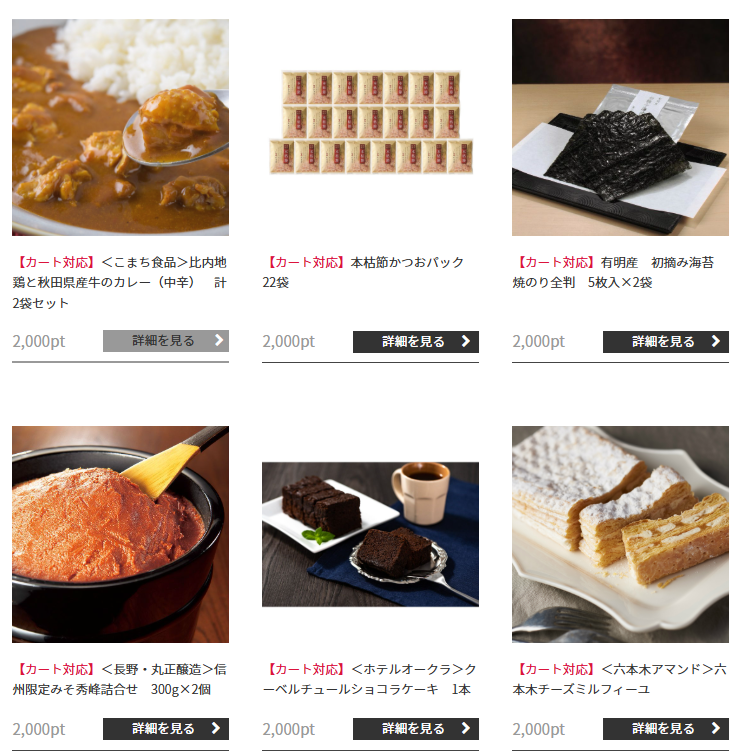The height and width of the screenshot is (755, 740).
Task: View details for the Ariake roasted nori
Action: point(665,342)
